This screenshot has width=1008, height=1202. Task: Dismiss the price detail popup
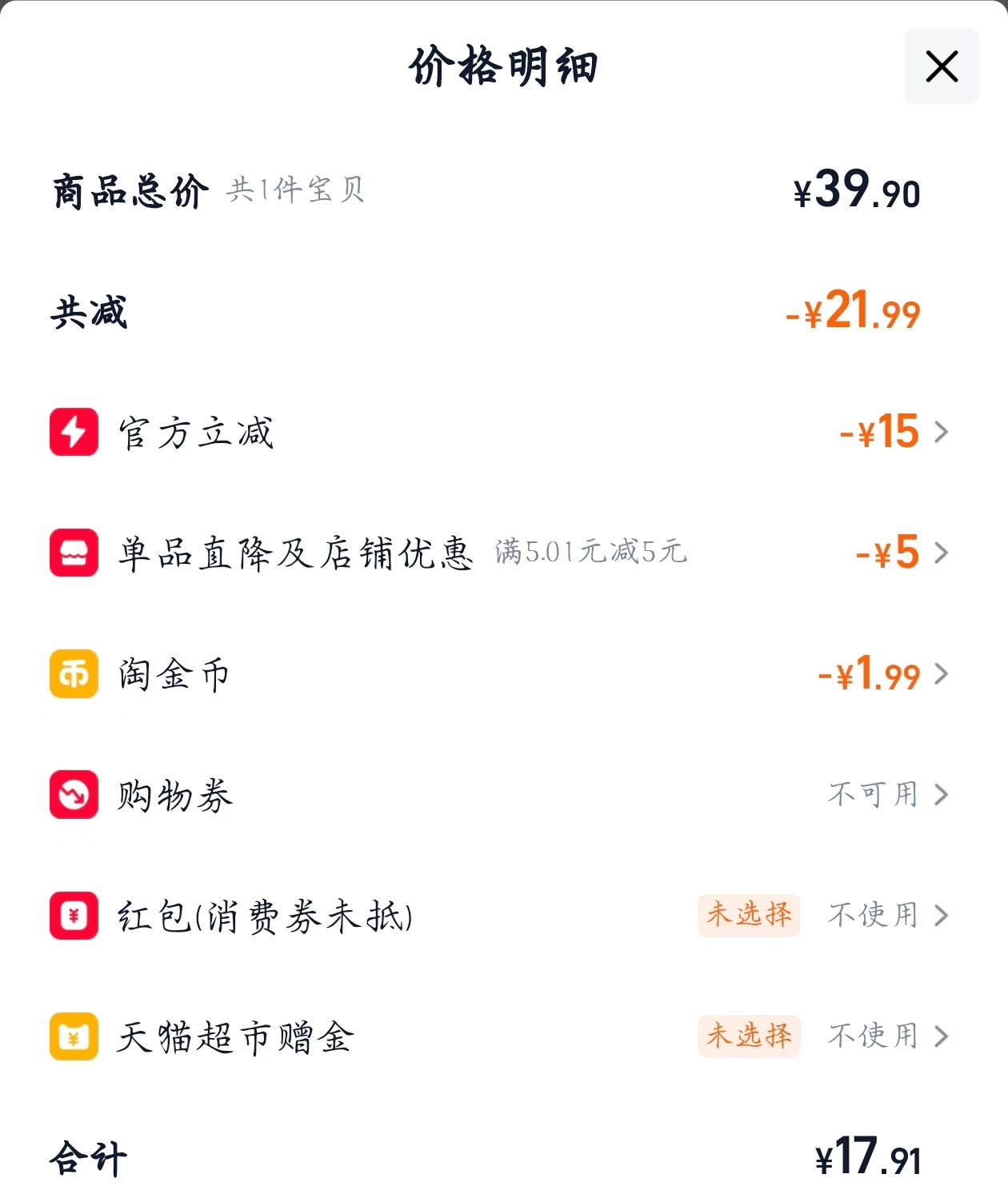(x=942, y=66)
